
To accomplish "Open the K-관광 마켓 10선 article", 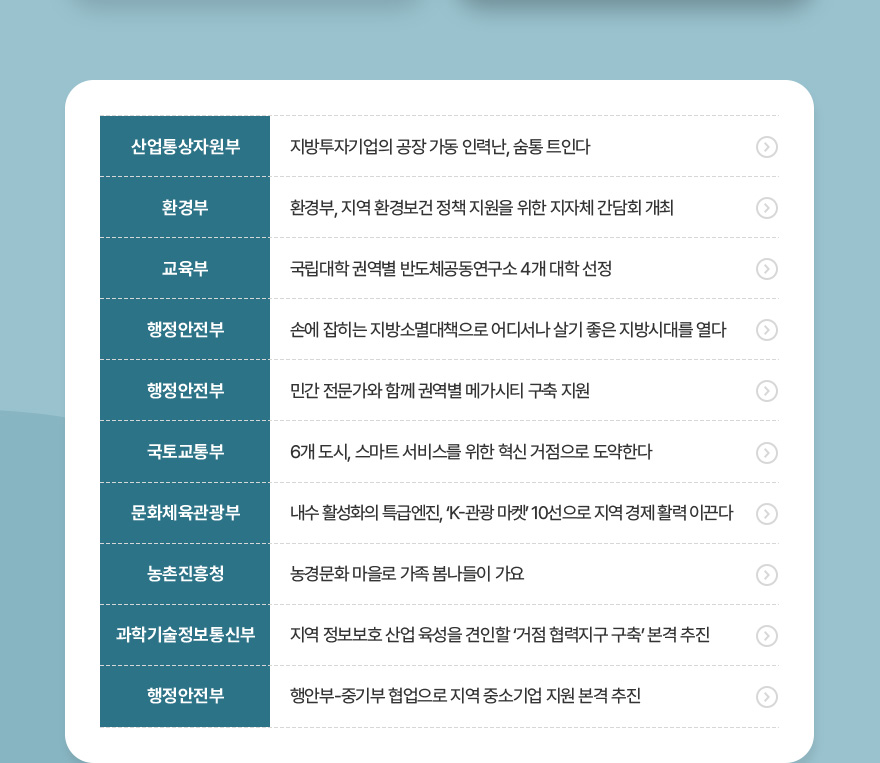I will [x=511, y=513].
